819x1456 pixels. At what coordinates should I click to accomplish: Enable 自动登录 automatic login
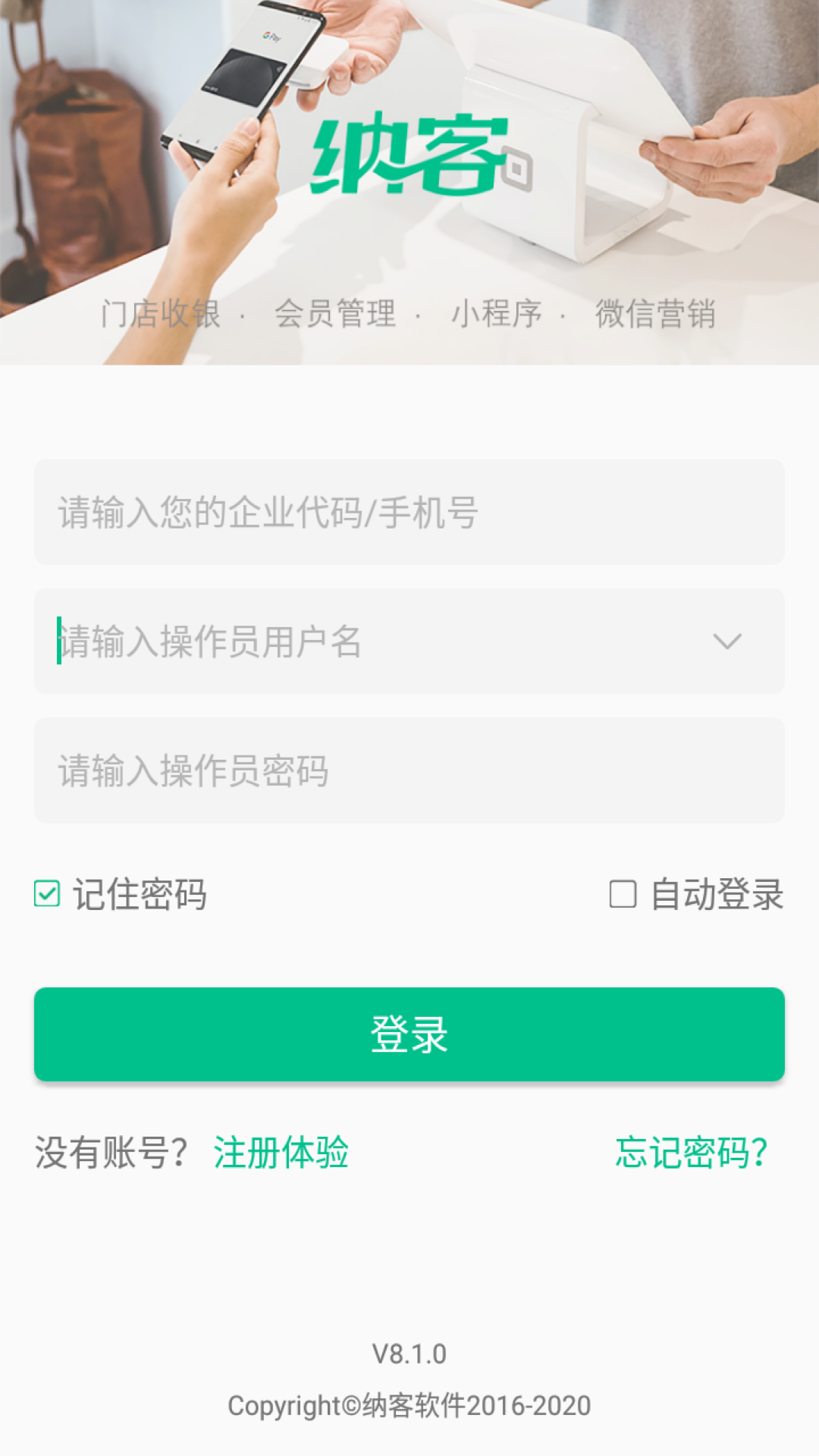pyautogui.click(x=623, y=896)
